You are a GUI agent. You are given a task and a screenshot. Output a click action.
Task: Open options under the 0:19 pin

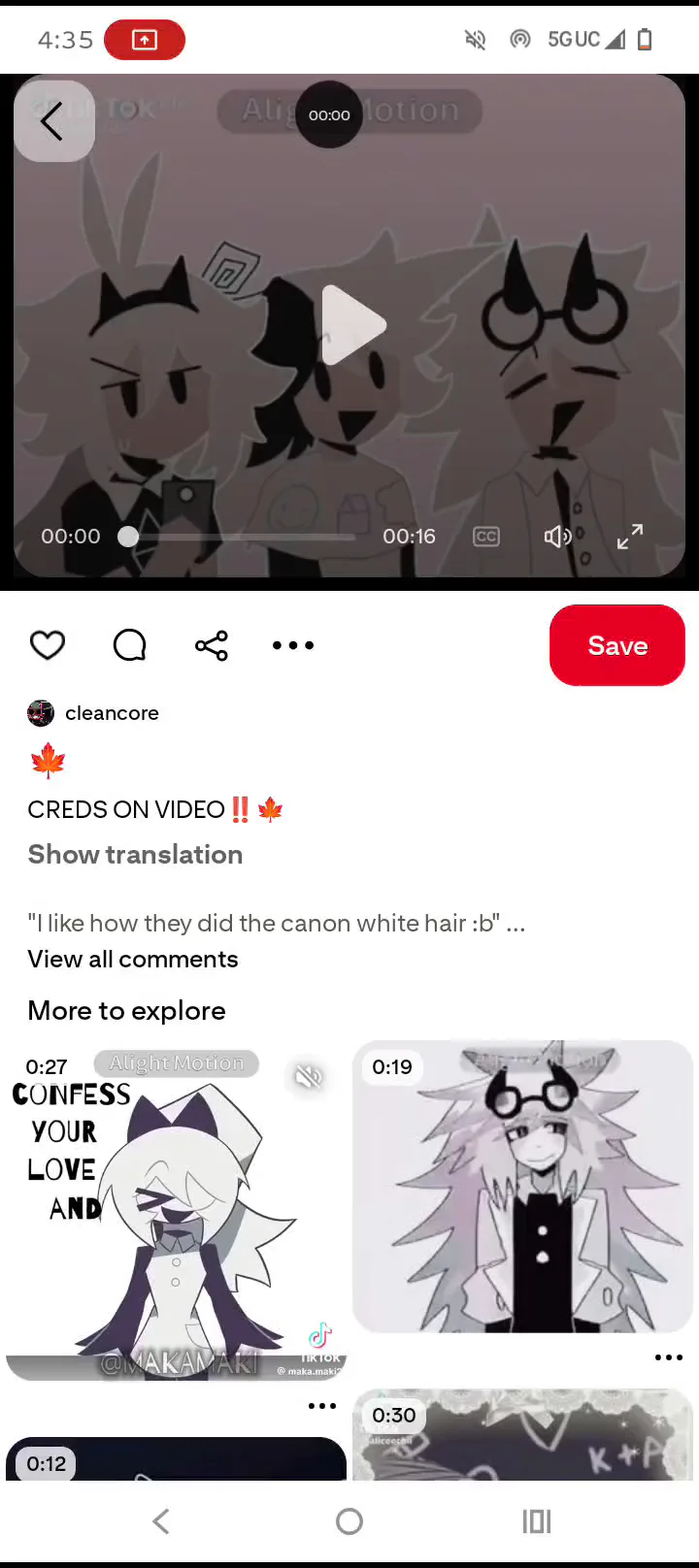668,1357
